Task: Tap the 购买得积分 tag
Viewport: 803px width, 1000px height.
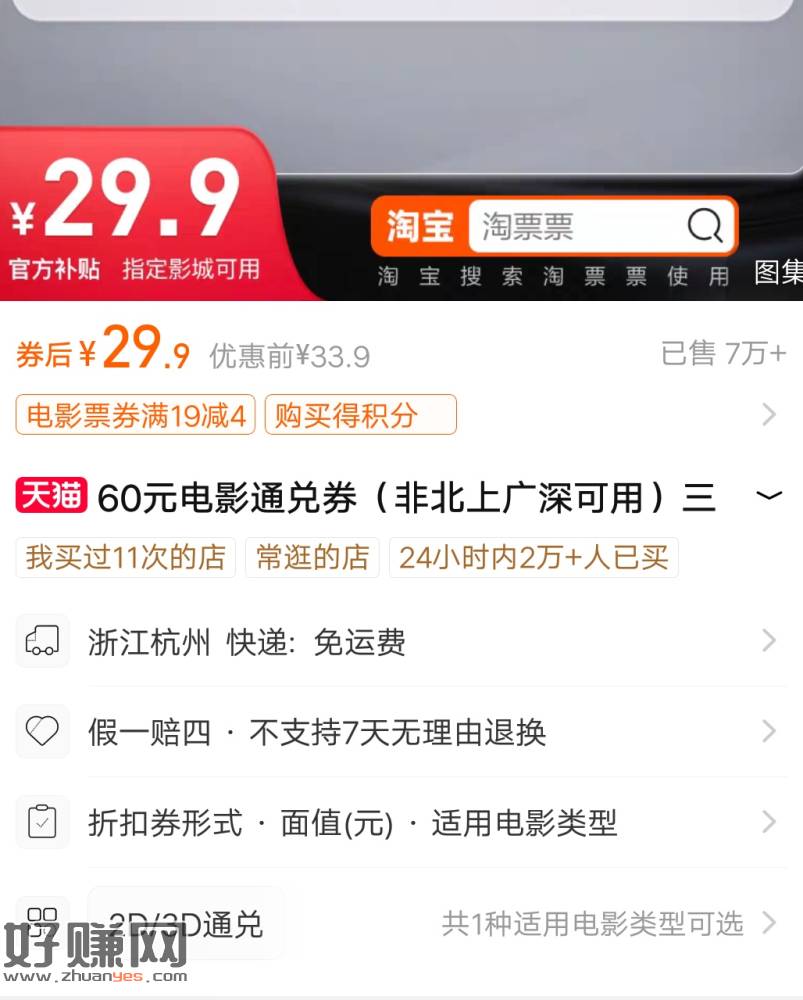Action: 360,415
